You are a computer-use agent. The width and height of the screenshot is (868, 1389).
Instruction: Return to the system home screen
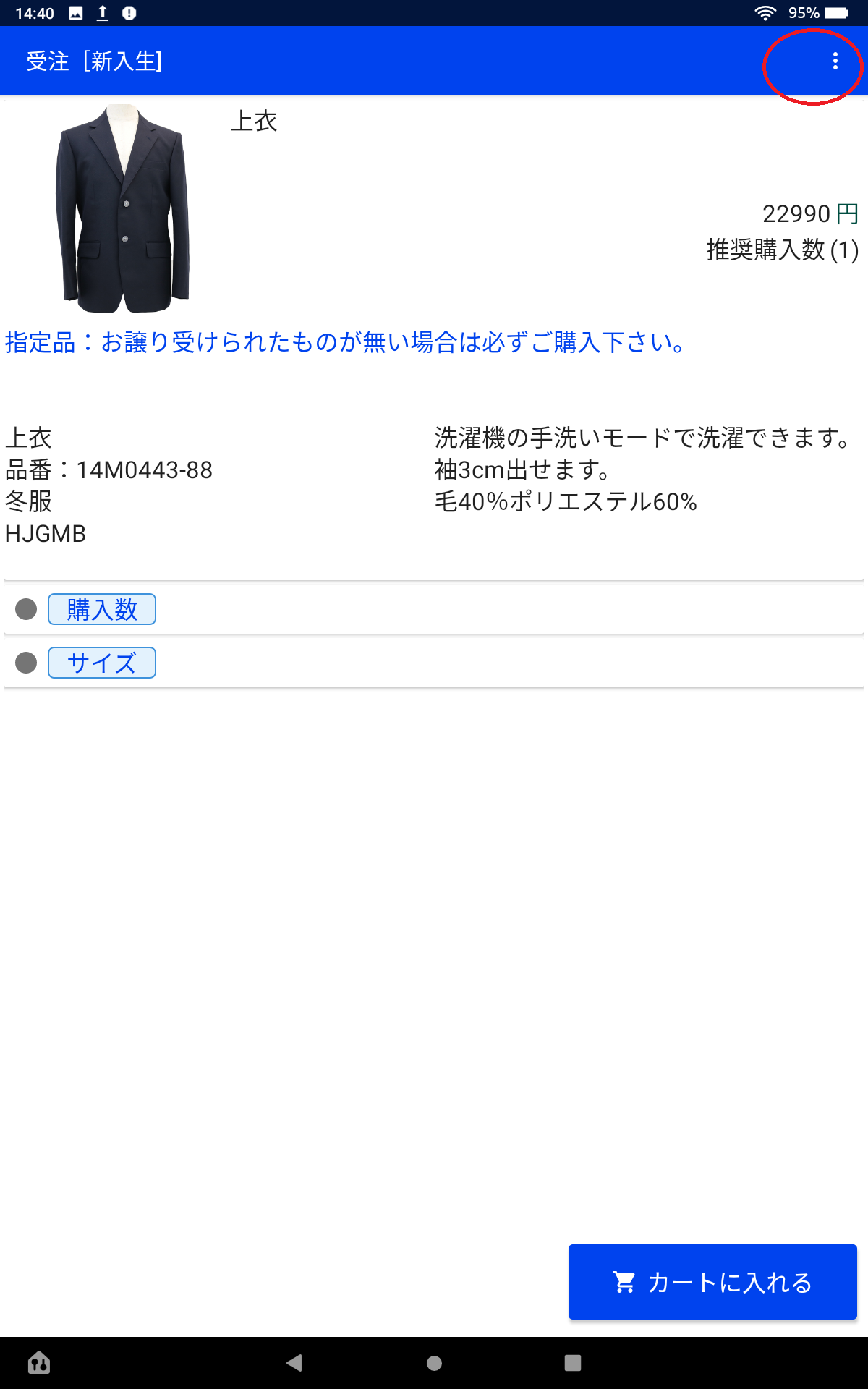[x=434, y=1363]
